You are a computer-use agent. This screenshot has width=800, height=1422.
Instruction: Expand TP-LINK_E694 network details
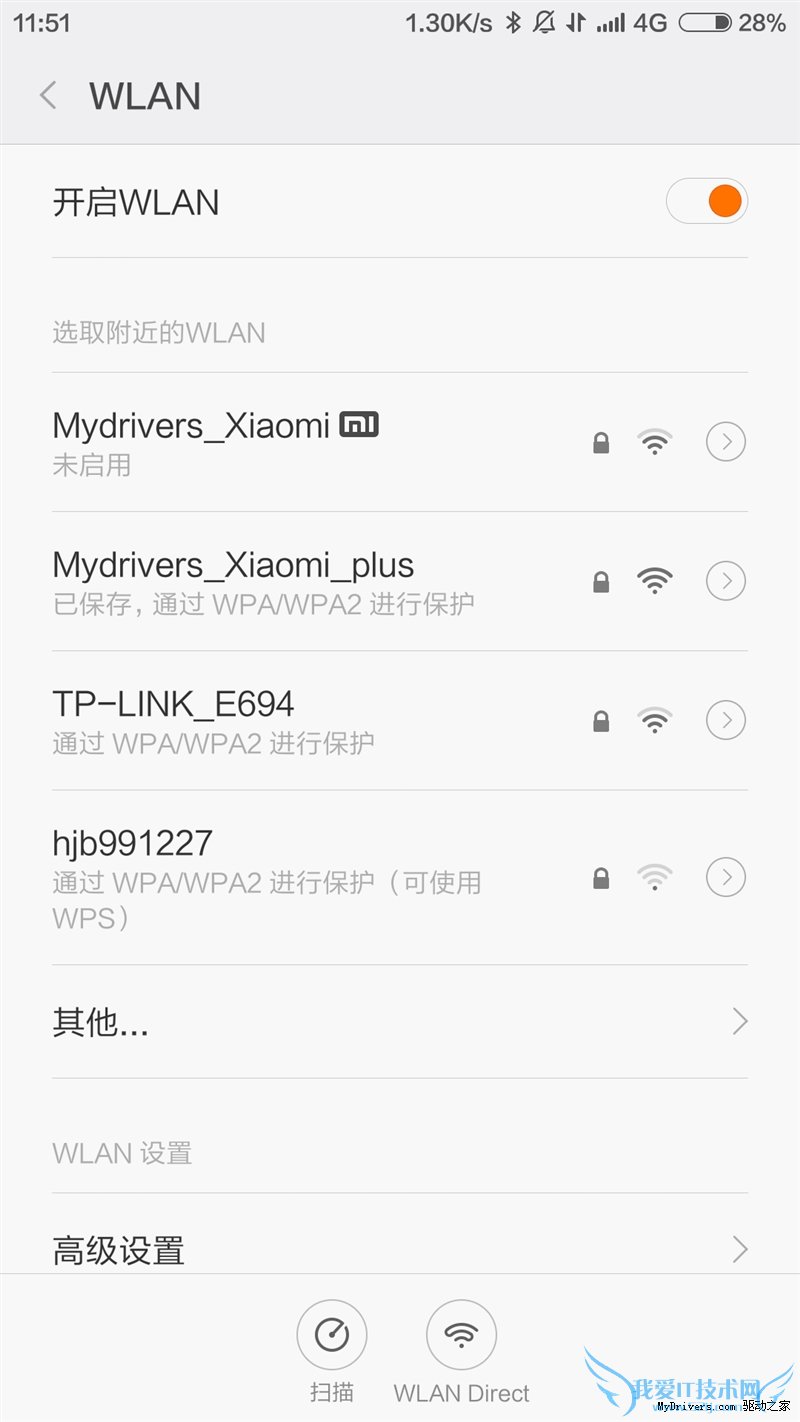(725, 720)
